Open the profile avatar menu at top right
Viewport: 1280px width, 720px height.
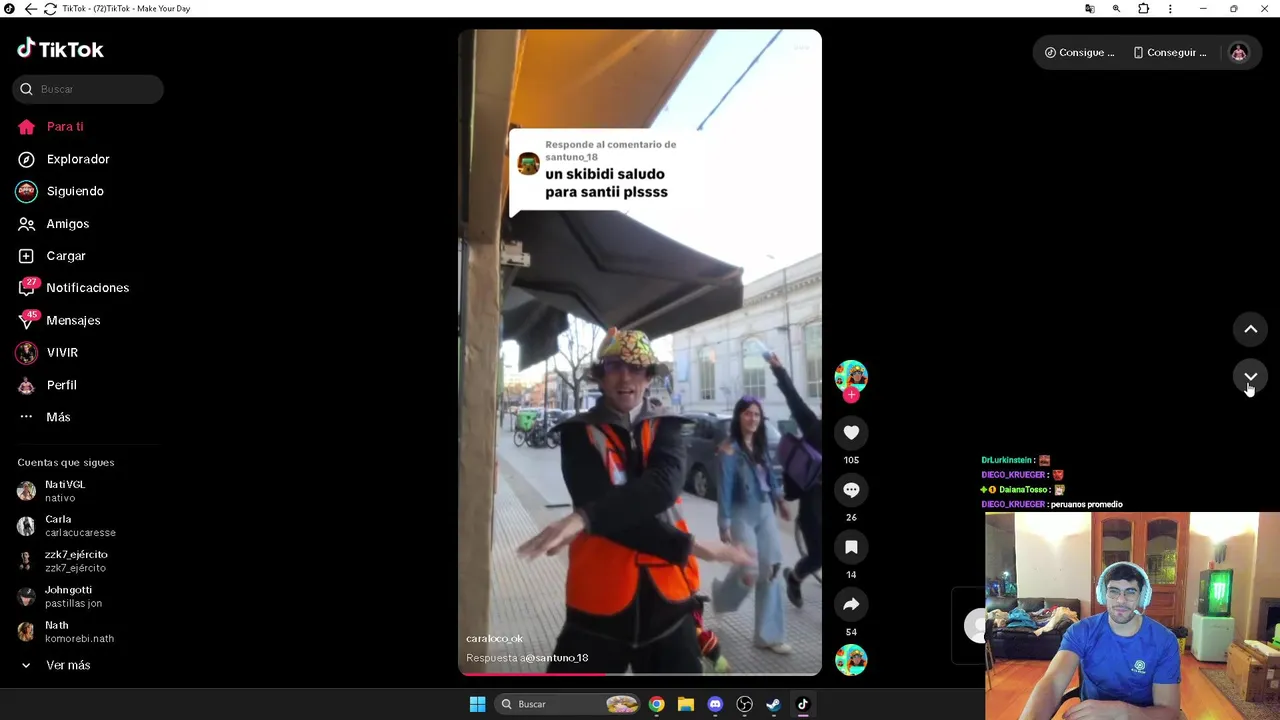point(1238,53)
